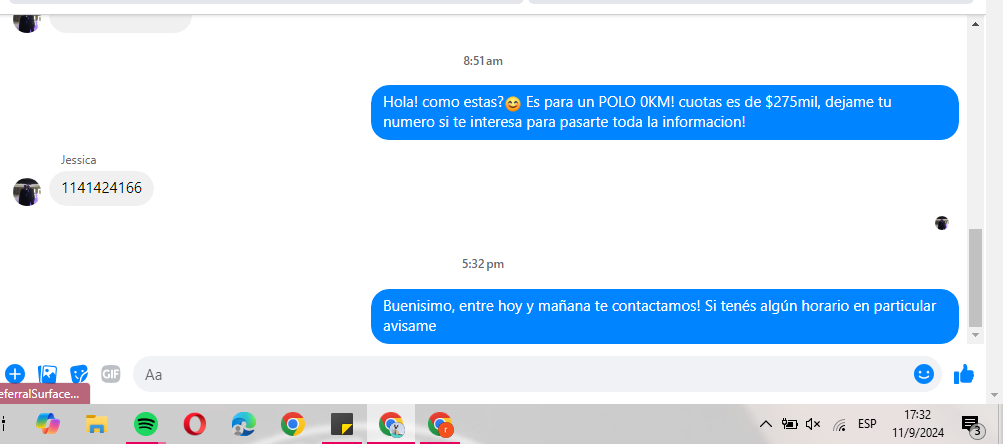1003x444 pixels.
Task: Launch Spotify from the taskbar
Action: 145,424
